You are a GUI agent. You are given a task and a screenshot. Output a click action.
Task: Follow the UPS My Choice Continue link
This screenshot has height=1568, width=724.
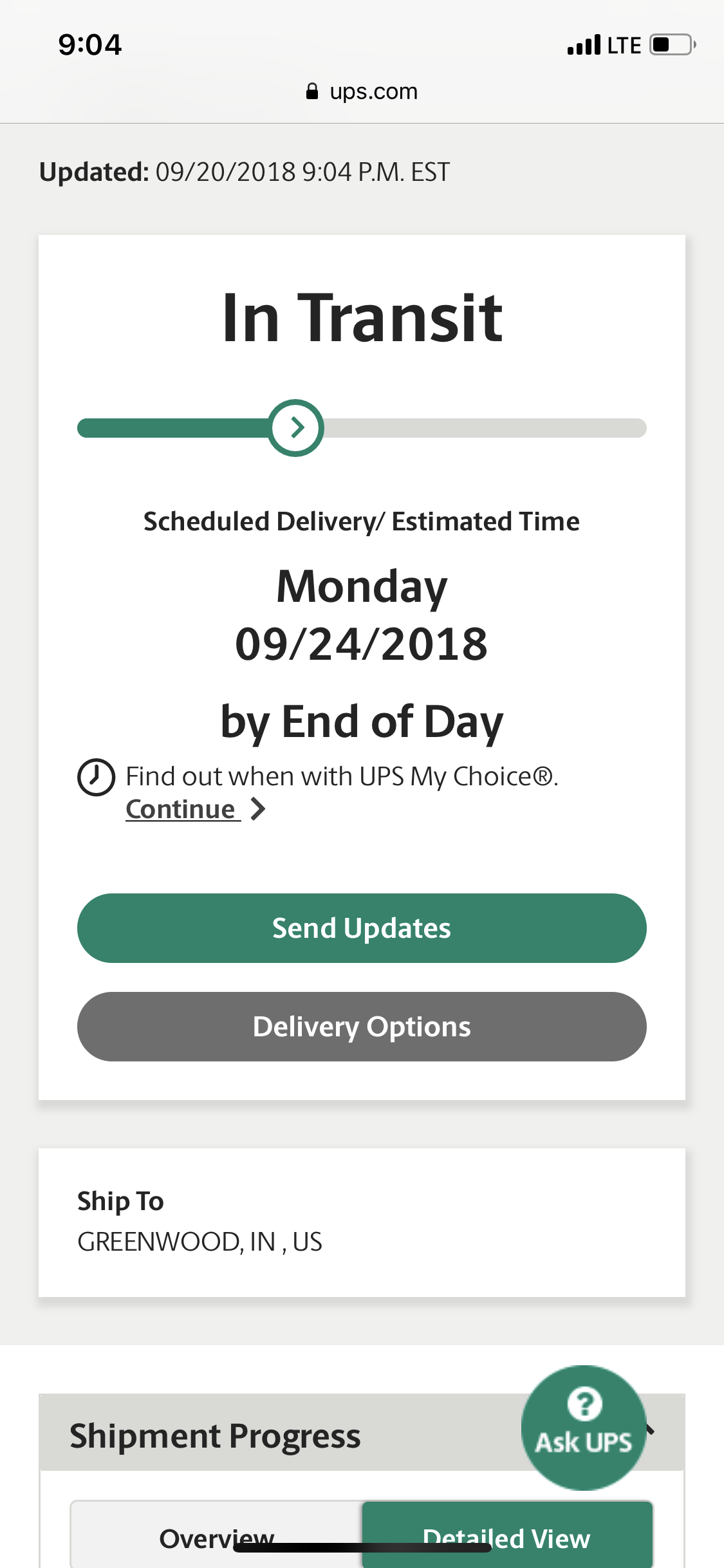183,809
